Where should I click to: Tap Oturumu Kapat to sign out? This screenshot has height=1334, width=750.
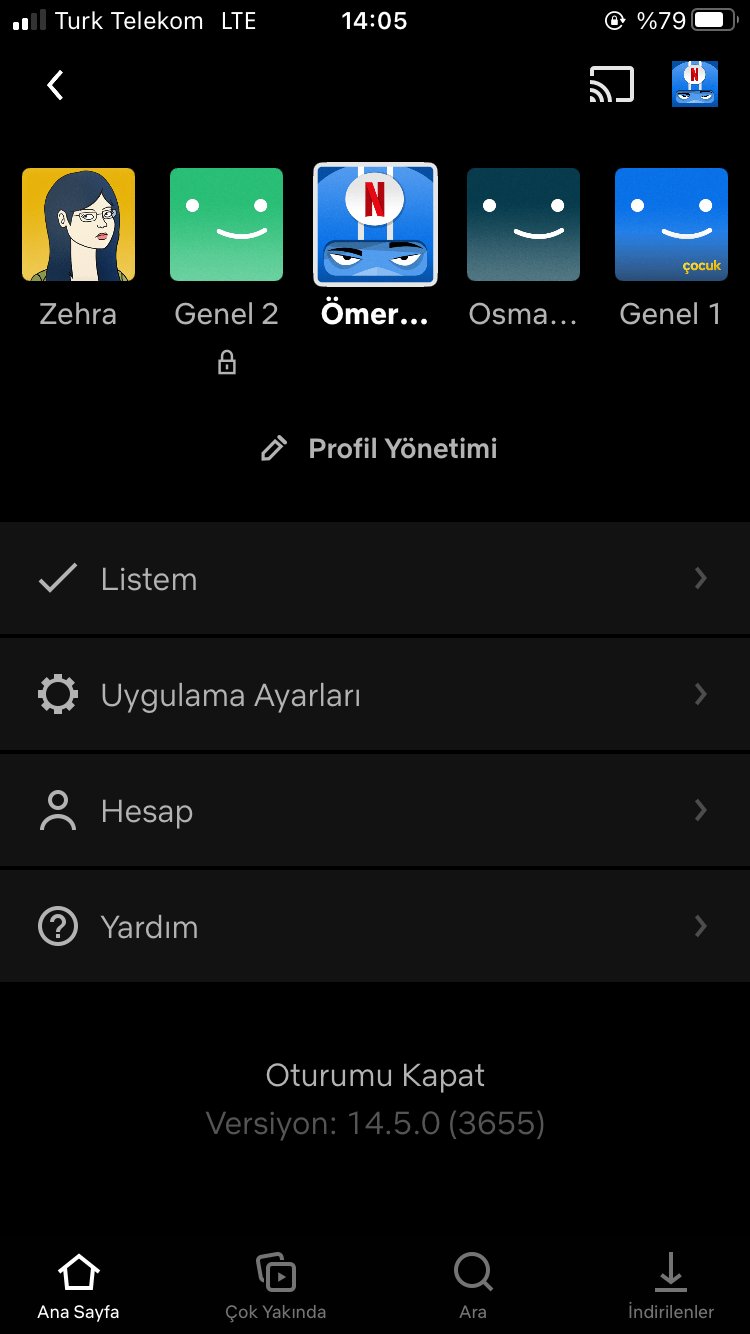click(x=375, y=1076)
